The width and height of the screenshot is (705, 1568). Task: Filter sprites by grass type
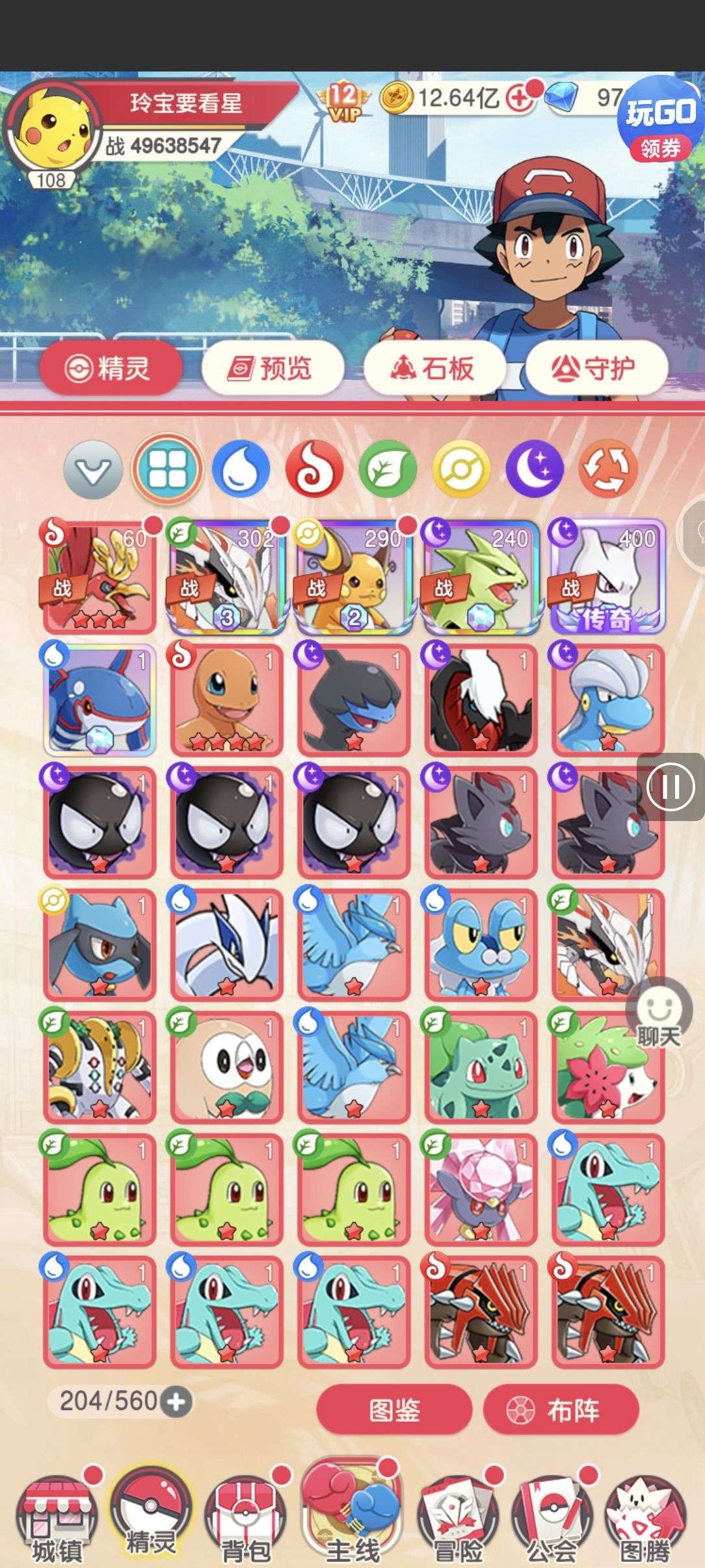point(388,468)
